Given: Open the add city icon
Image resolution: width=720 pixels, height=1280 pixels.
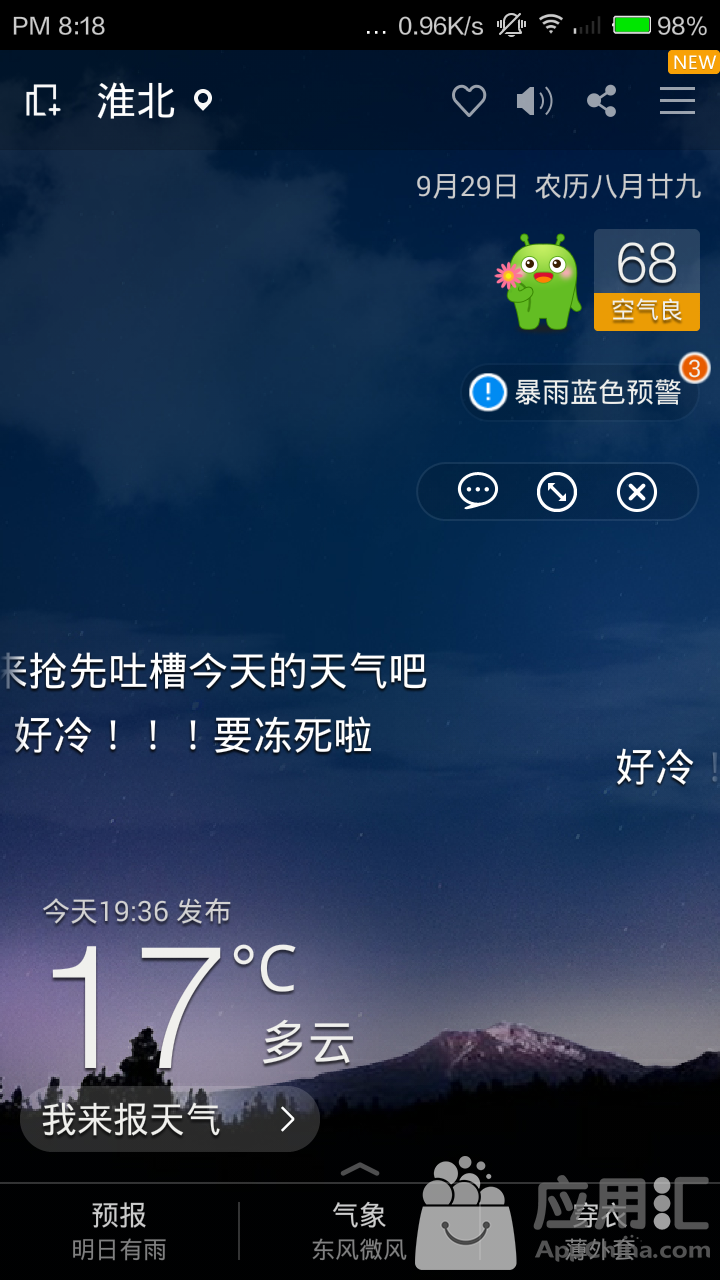Looking at the screenshot, I should (42, 101).
